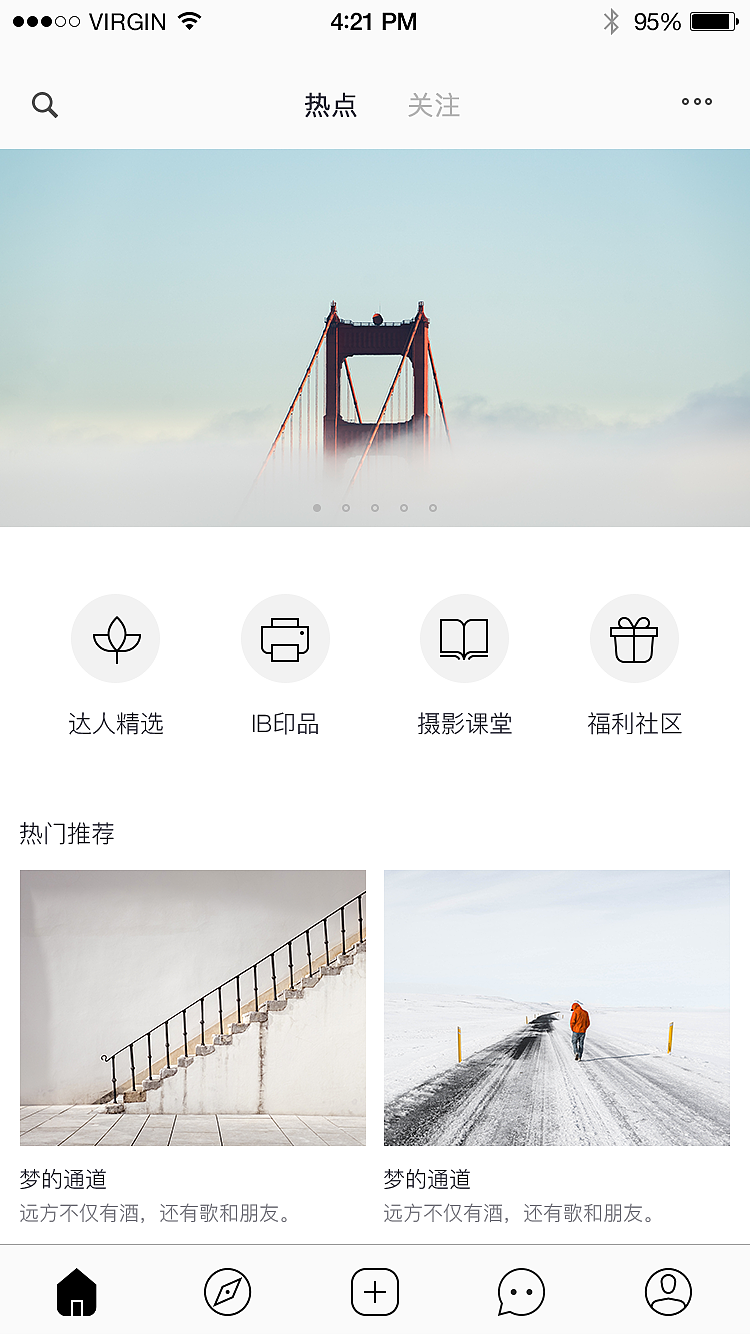Open the search magnifier icon
The width and height of the screenshot is (750, 1335).
[x=45, y=103]
